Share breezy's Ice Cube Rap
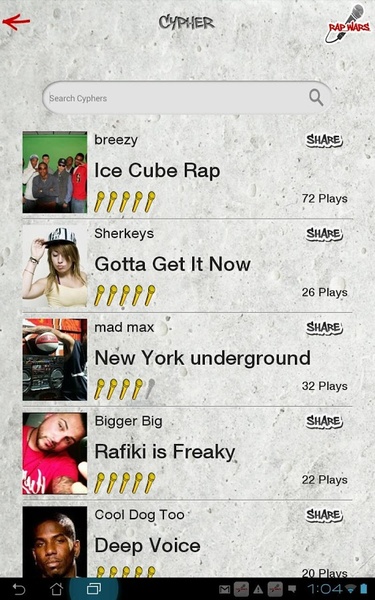Image resolution: width=375 pixels, height=600 pixels. [324, 140]
